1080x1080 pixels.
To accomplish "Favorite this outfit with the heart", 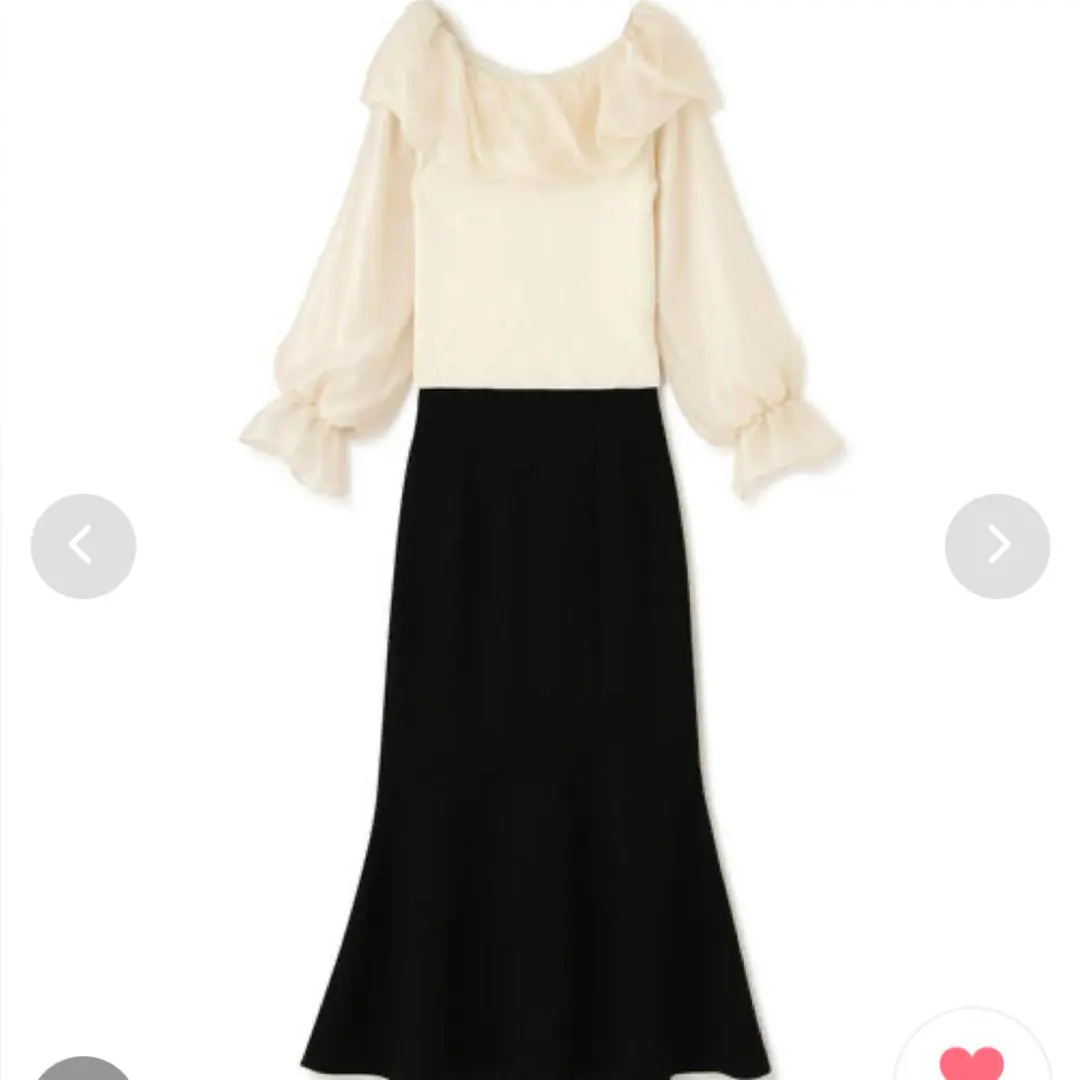I will click(x=971, y=1062).
